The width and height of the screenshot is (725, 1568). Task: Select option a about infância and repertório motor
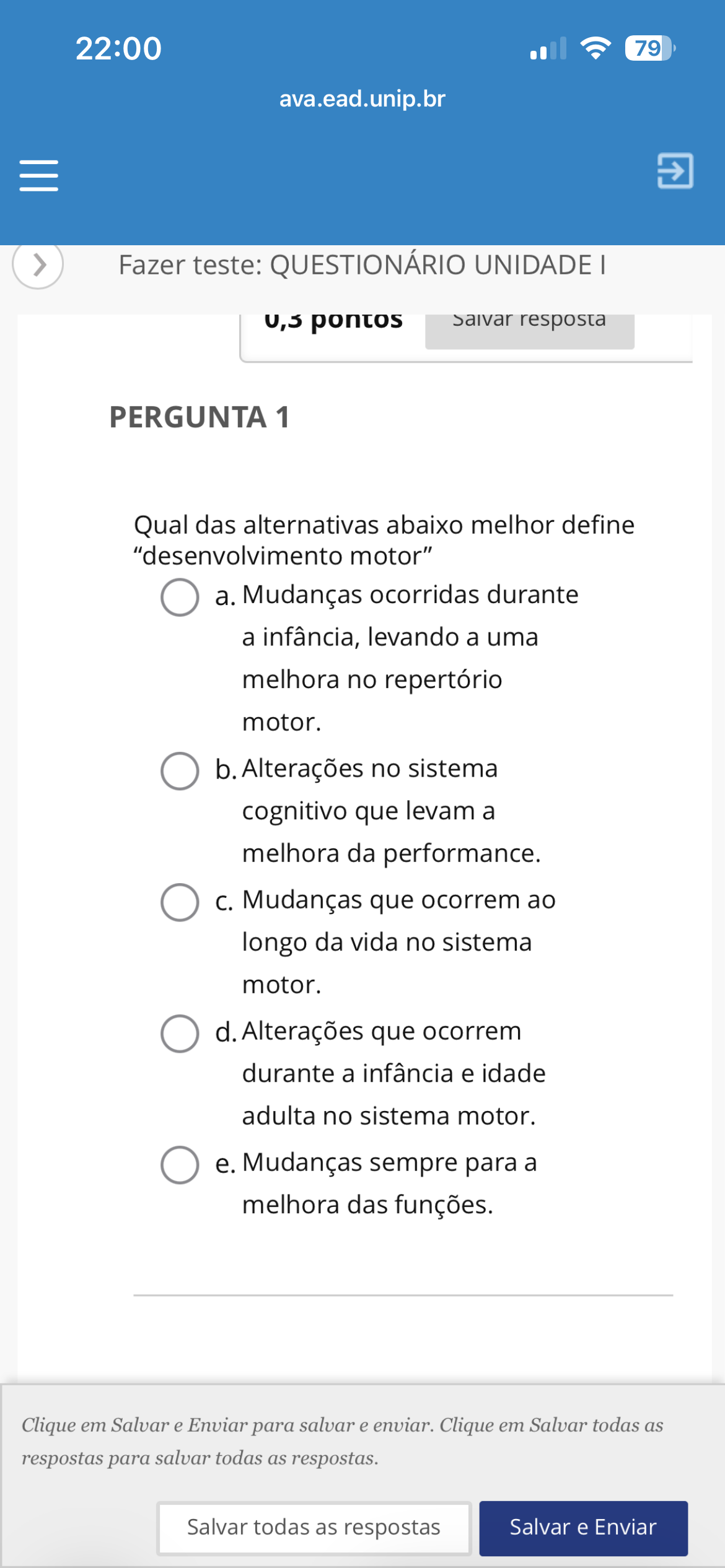(x=180, y=597)
